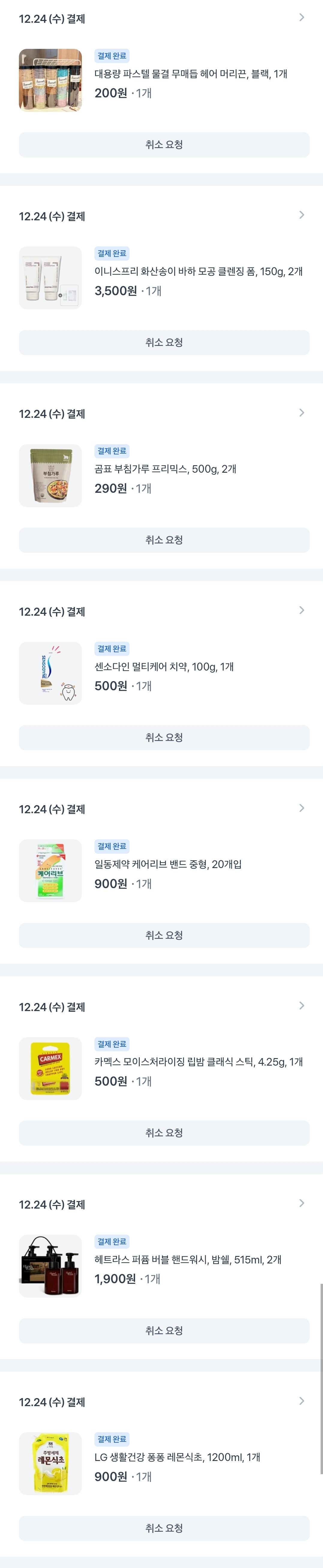
Task: Request cancellation for Innisfree cleansing foam
Action: [x=164, y=342]
